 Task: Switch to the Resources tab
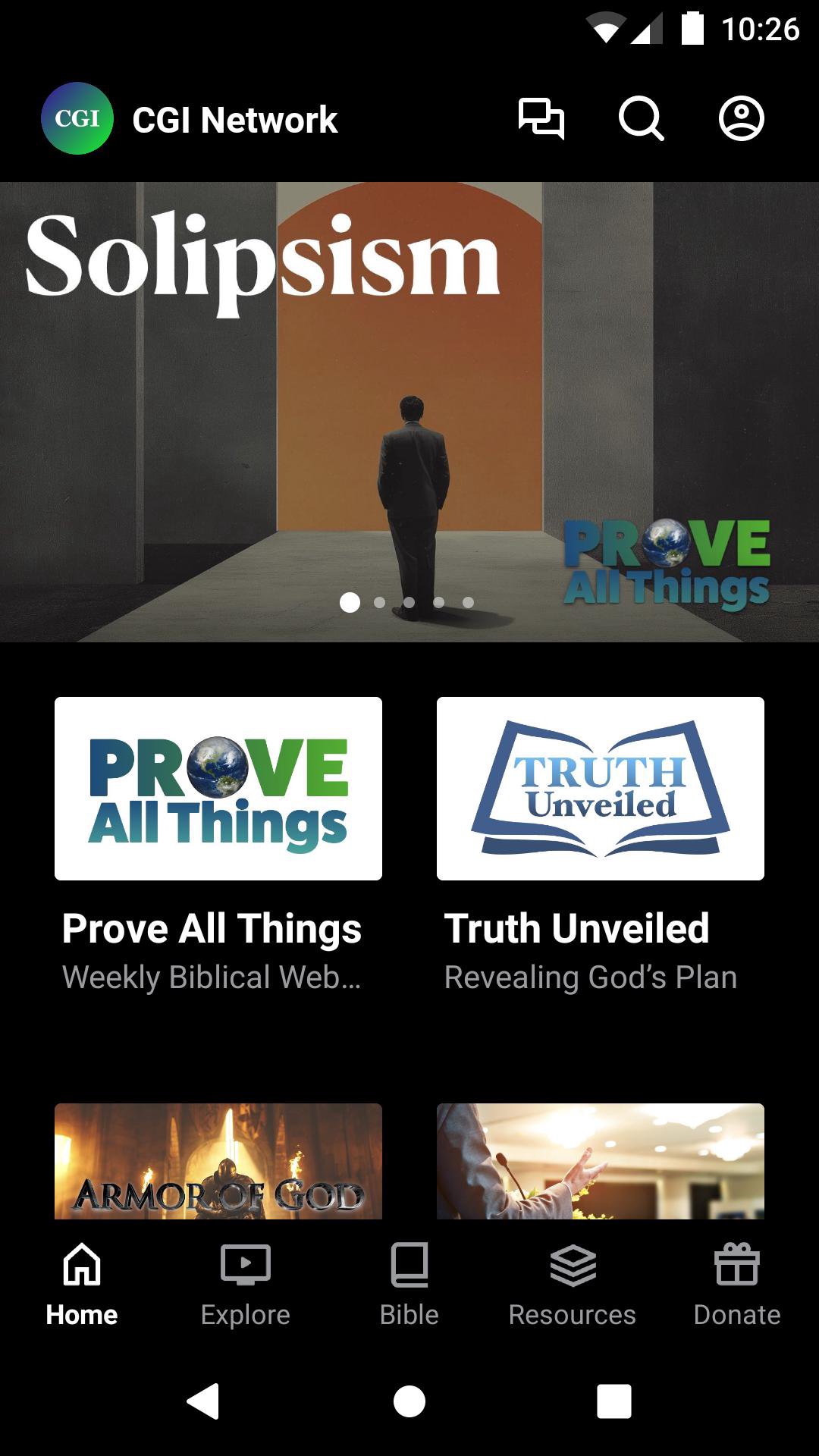(x=573, y=1283)
